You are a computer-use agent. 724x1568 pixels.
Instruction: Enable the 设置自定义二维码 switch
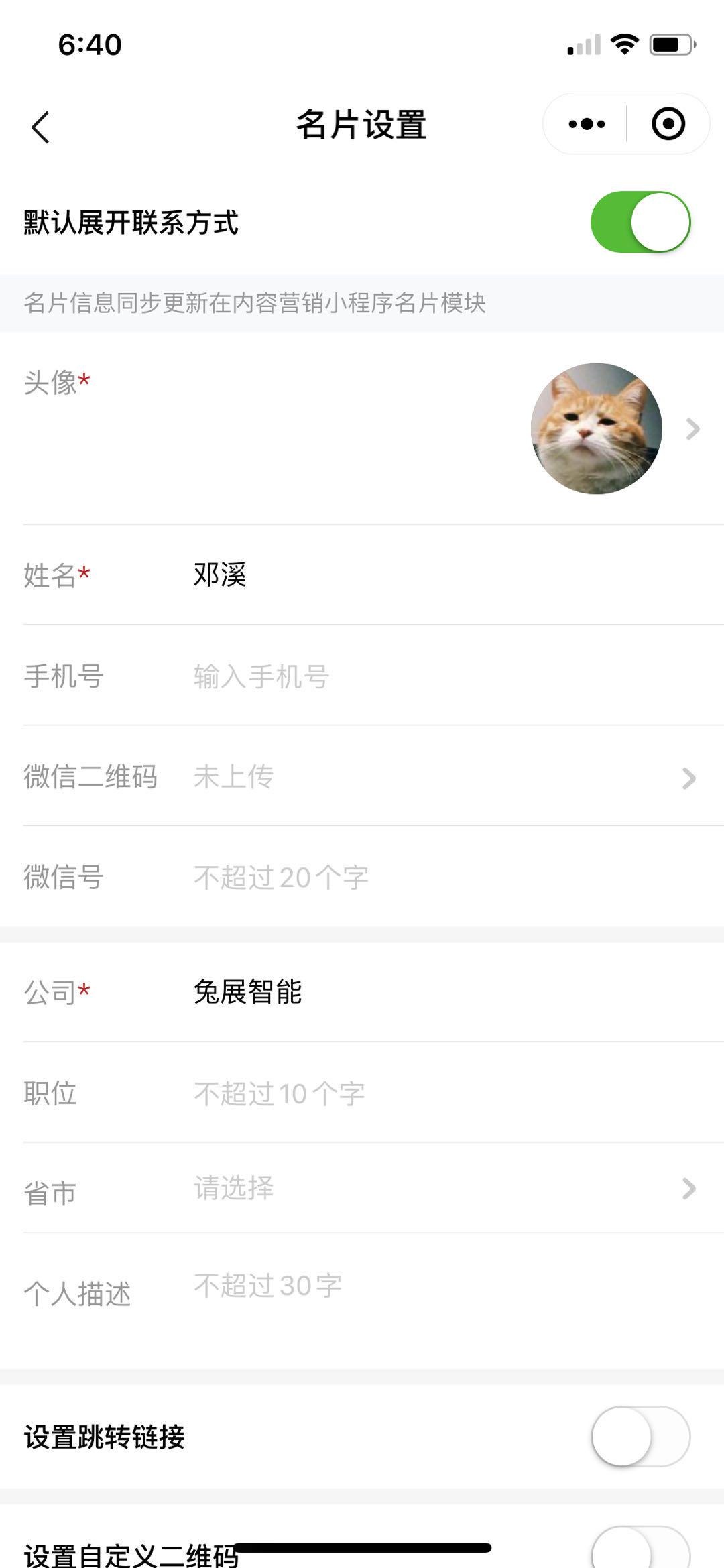[x=640, y=1549]
